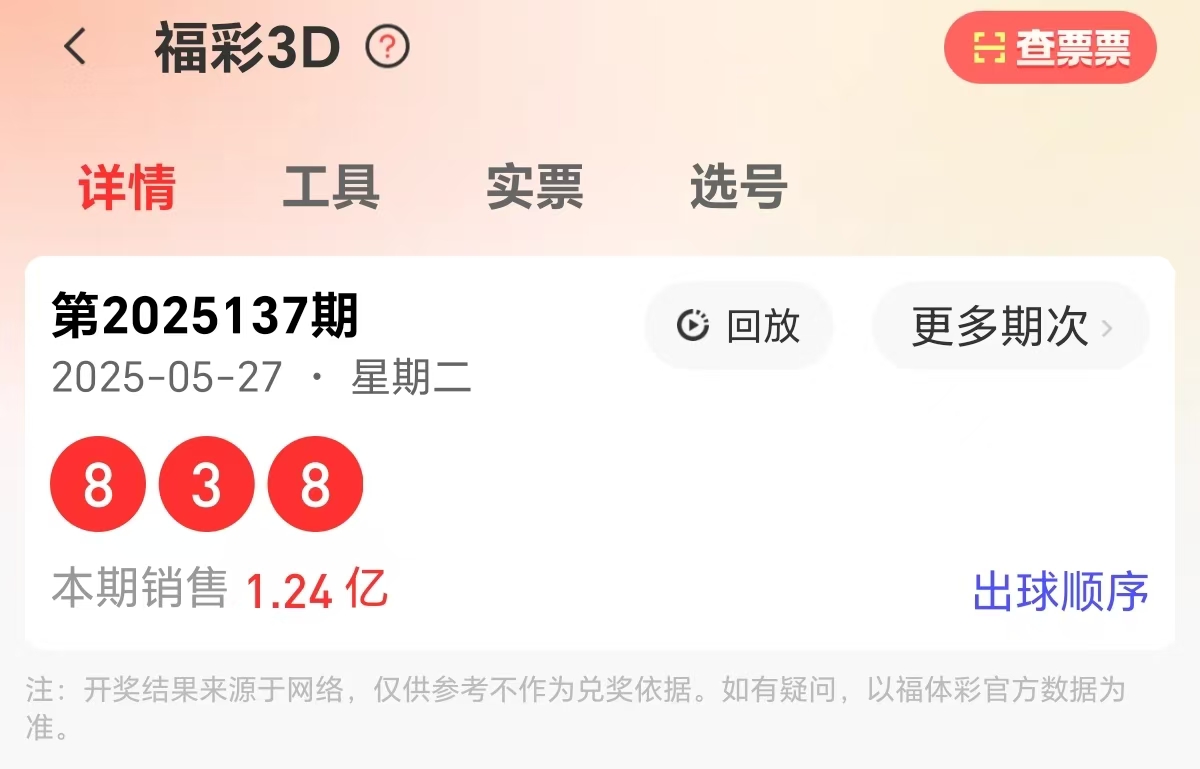Go back using the top-left arrow
This screenshot has width=1200, height=769.
75,47
